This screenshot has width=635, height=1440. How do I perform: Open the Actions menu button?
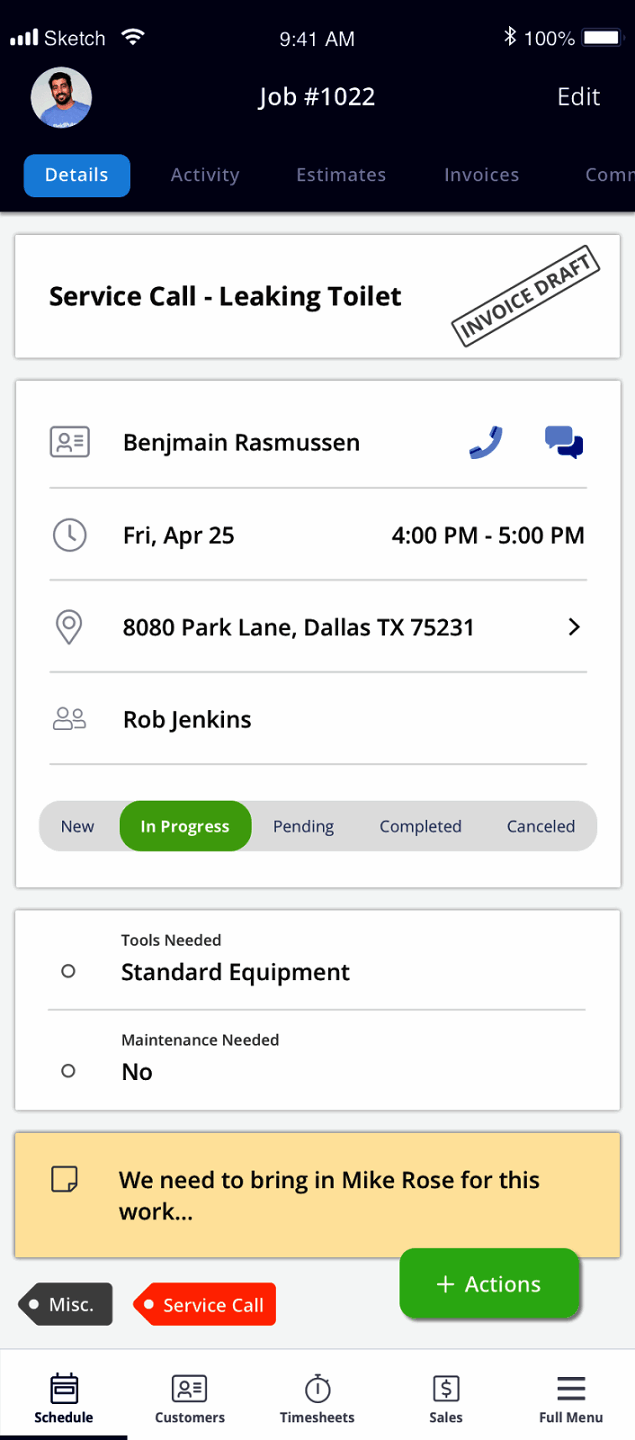[x=490, y=1284]
